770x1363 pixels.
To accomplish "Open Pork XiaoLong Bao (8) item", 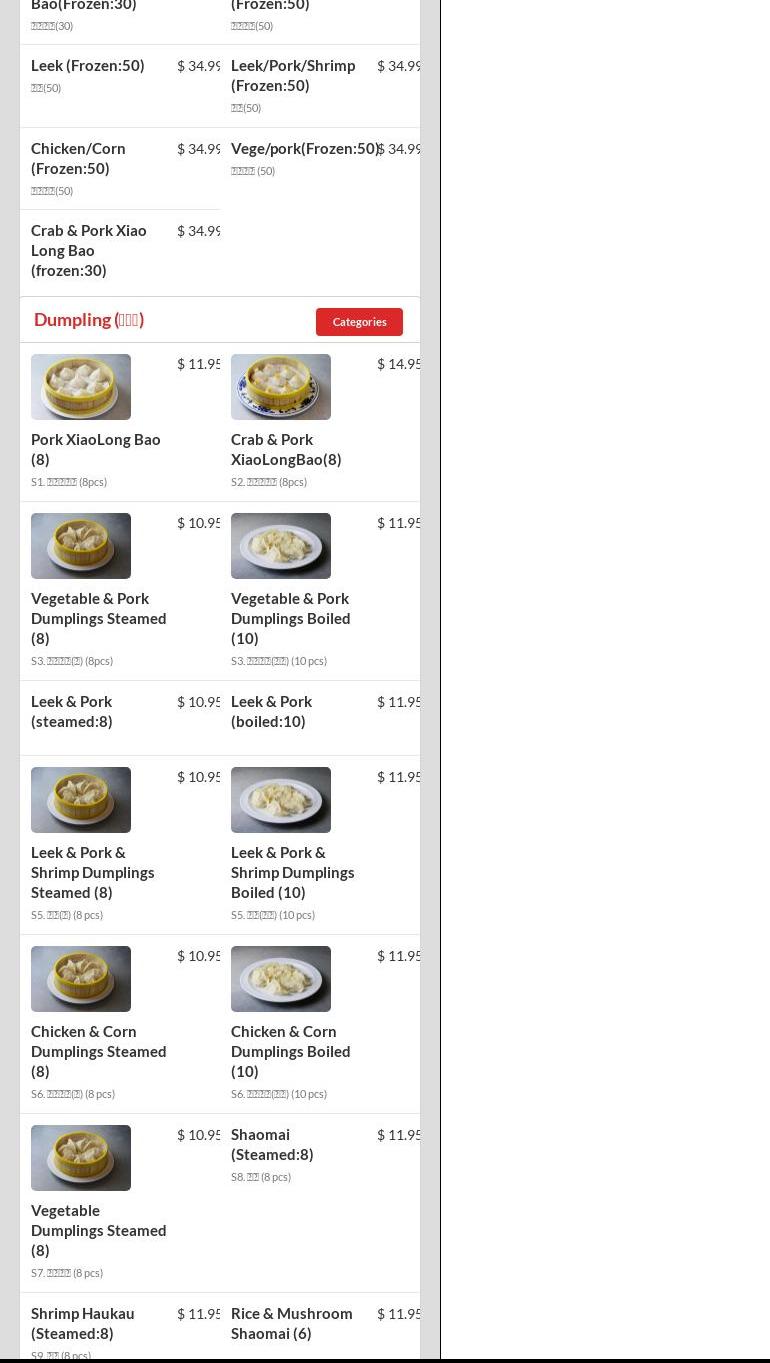I will click(95, 449).
